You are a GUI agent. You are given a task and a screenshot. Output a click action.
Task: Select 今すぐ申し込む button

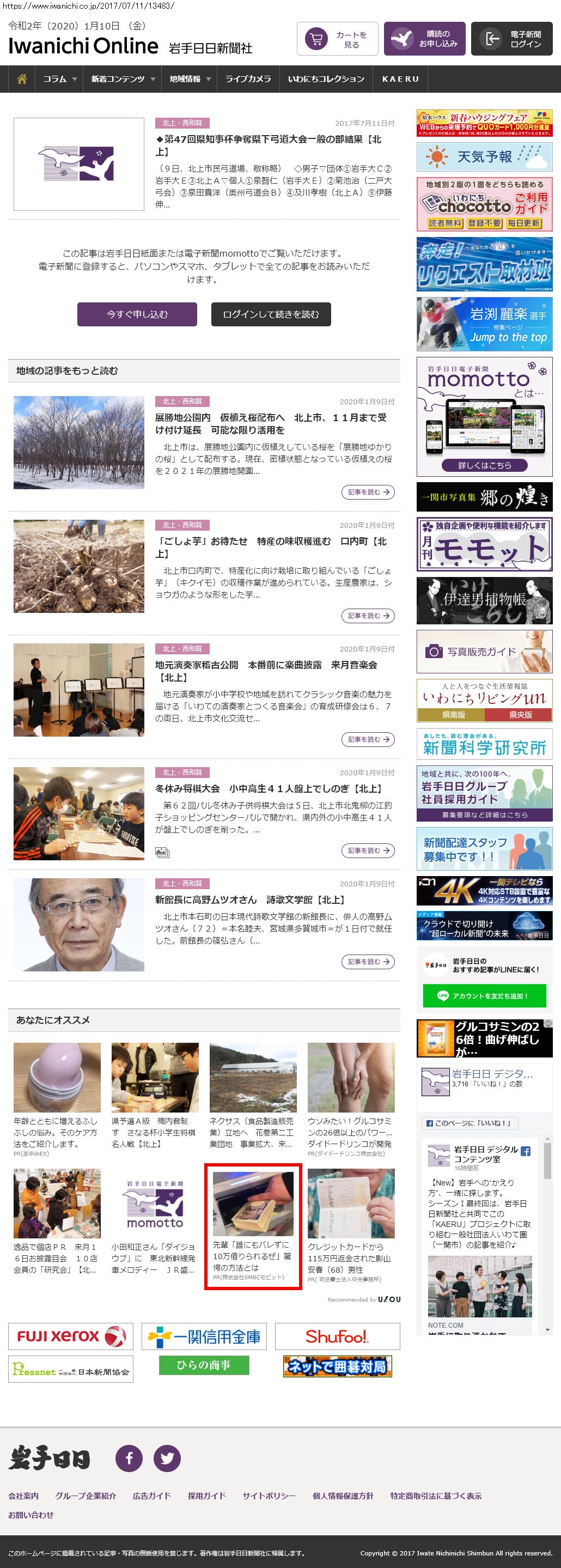[x=137, y=314]
